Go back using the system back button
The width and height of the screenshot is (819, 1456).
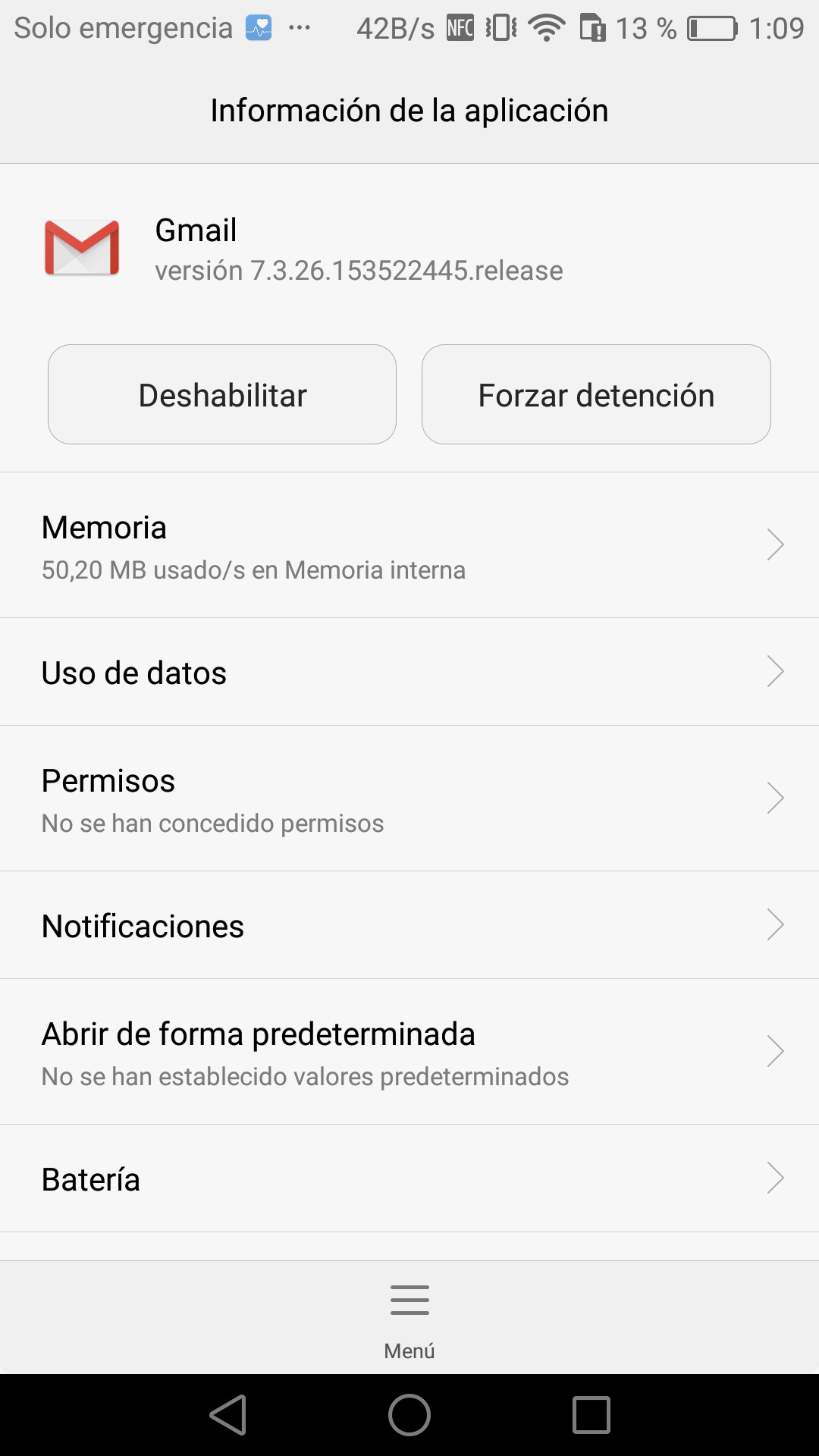point(228,1415)
